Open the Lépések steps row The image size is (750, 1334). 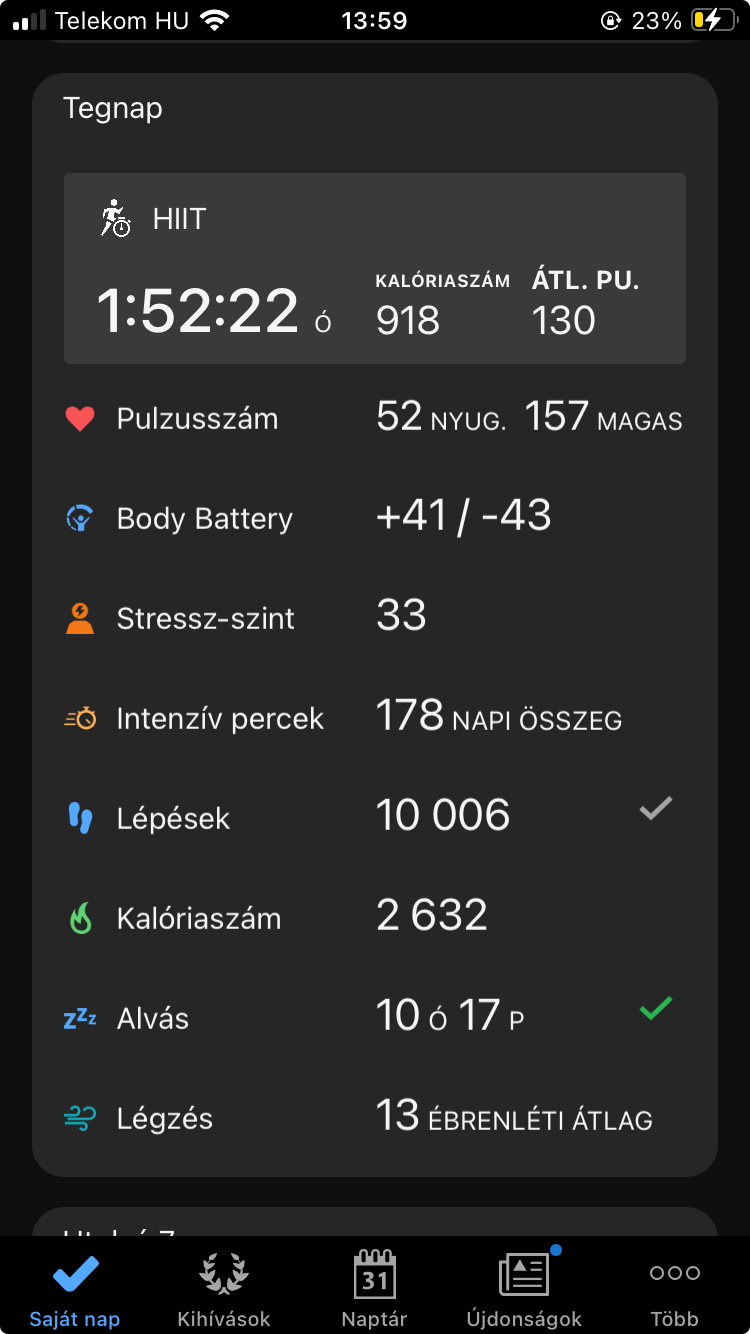click(x=374, y=818)
